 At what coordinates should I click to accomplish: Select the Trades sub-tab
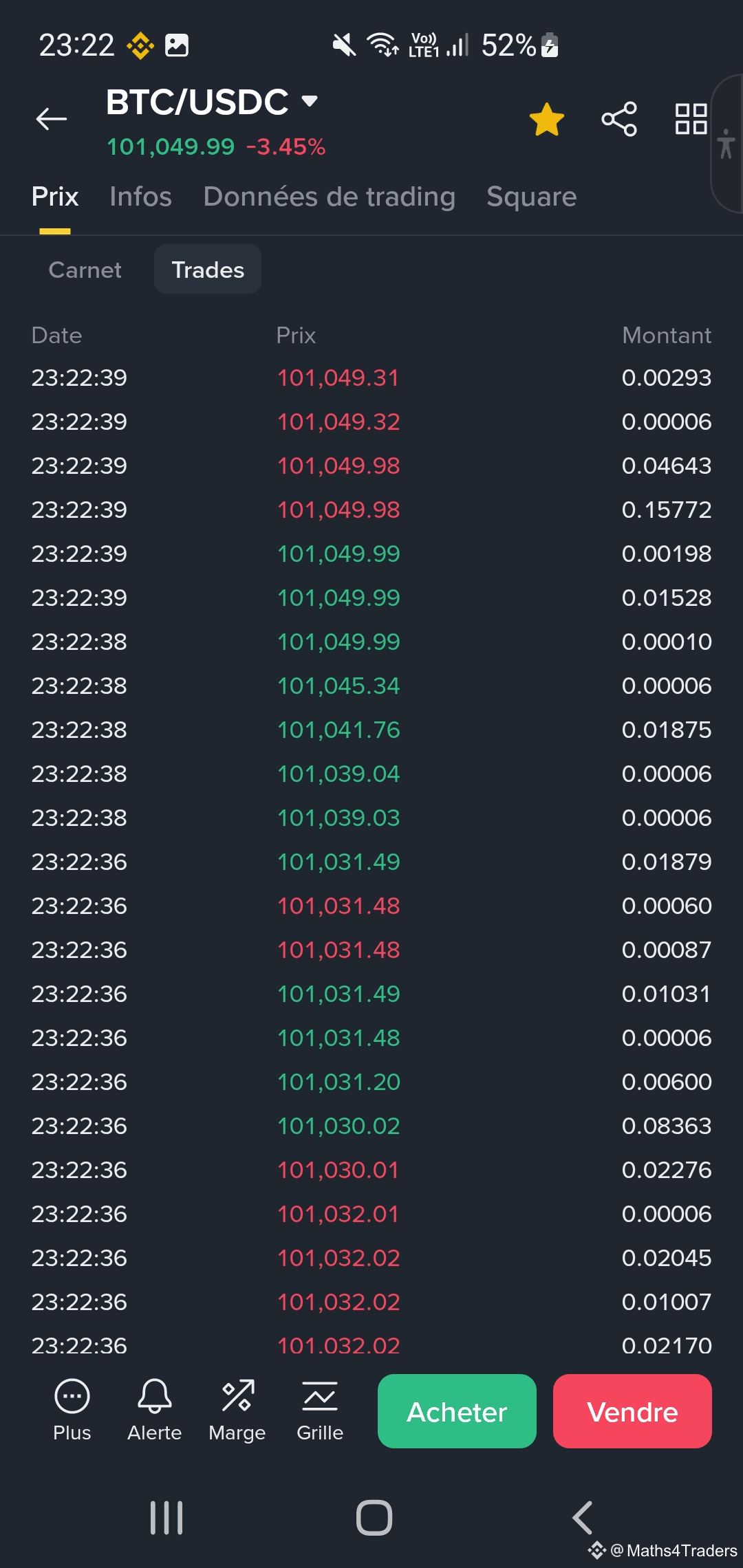click(x=208, y=270)
